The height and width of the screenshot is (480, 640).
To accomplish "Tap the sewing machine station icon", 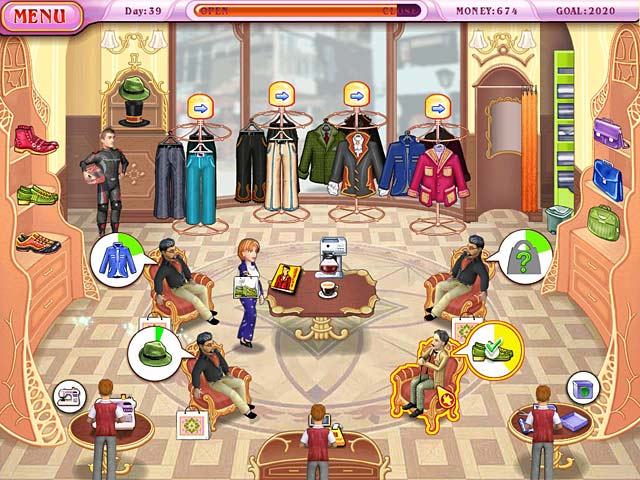I will [68, 397].
